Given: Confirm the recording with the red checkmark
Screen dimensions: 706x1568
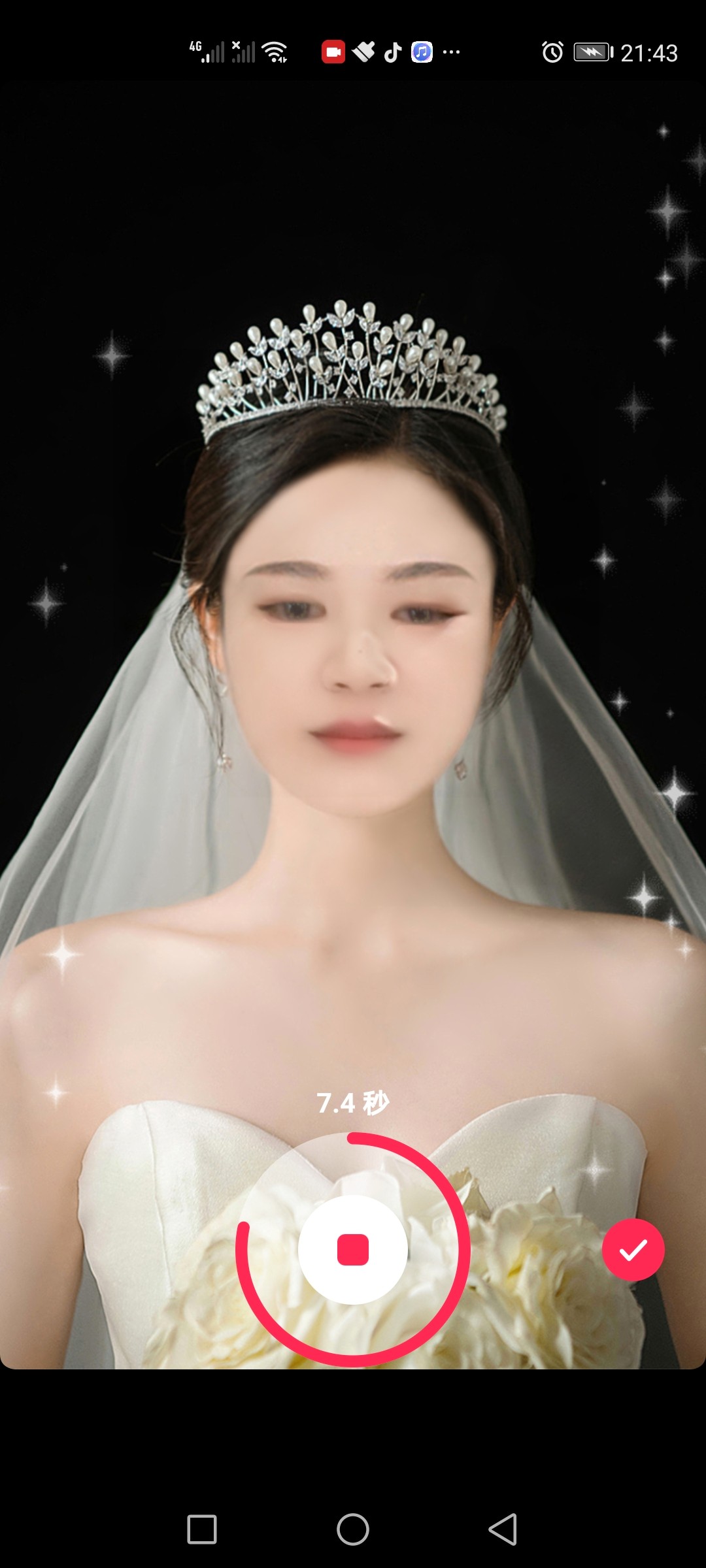Looking at the screenshot, I should click(633, 1249).
